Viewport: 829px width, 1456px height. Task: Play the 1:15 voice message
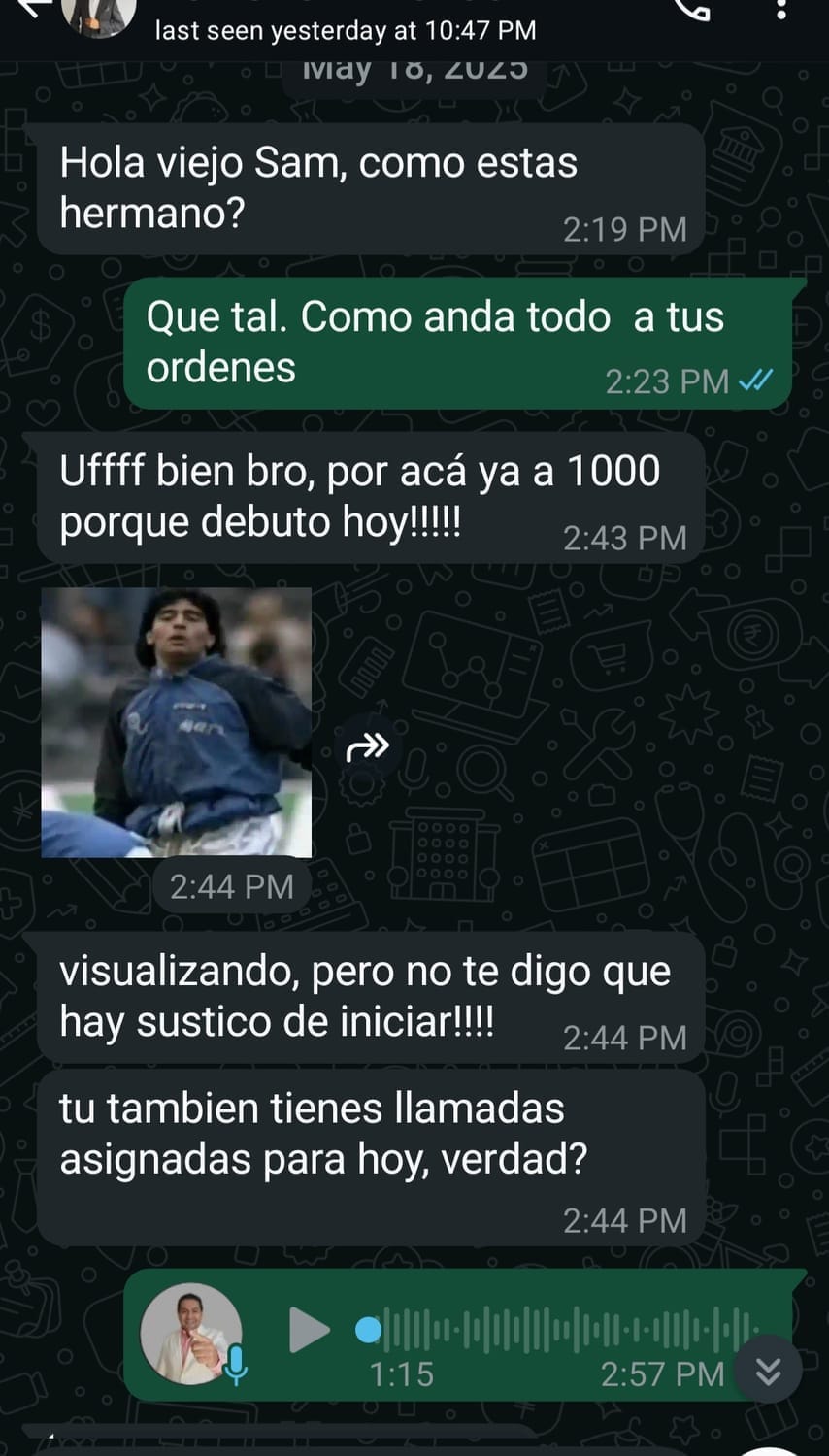click(310, 1329)
